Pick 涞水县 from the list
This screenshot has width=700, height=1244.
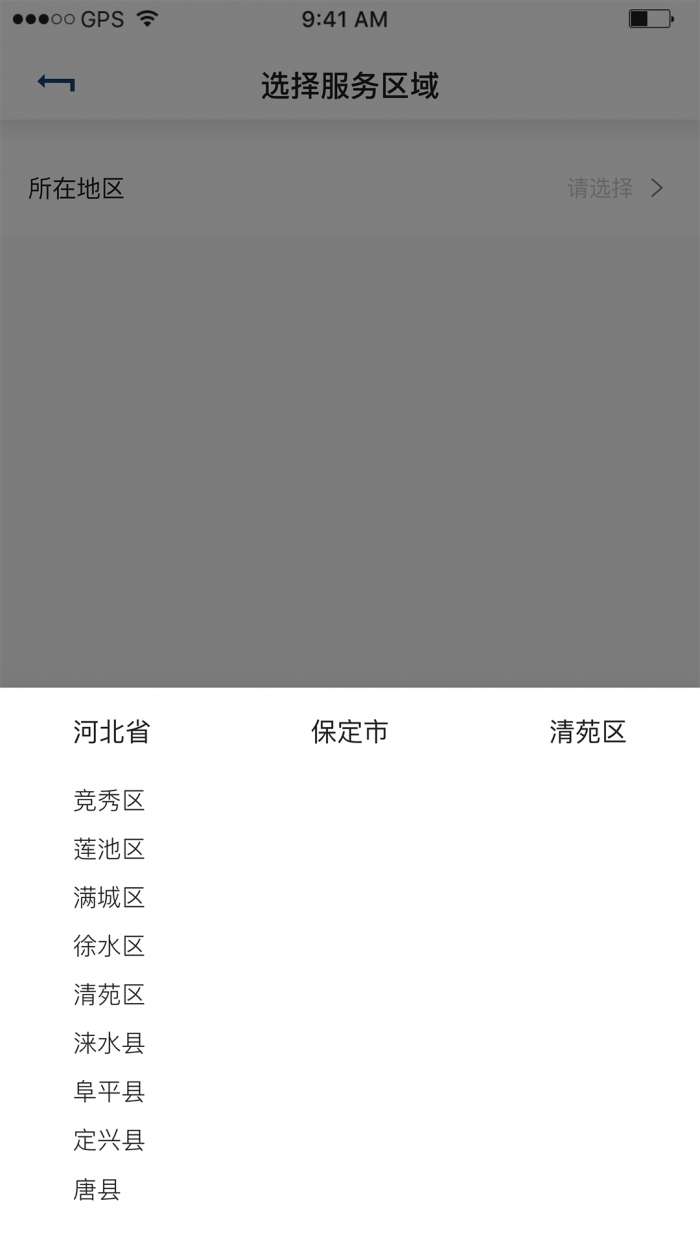pyautogui.click(x=109, y=1044)
